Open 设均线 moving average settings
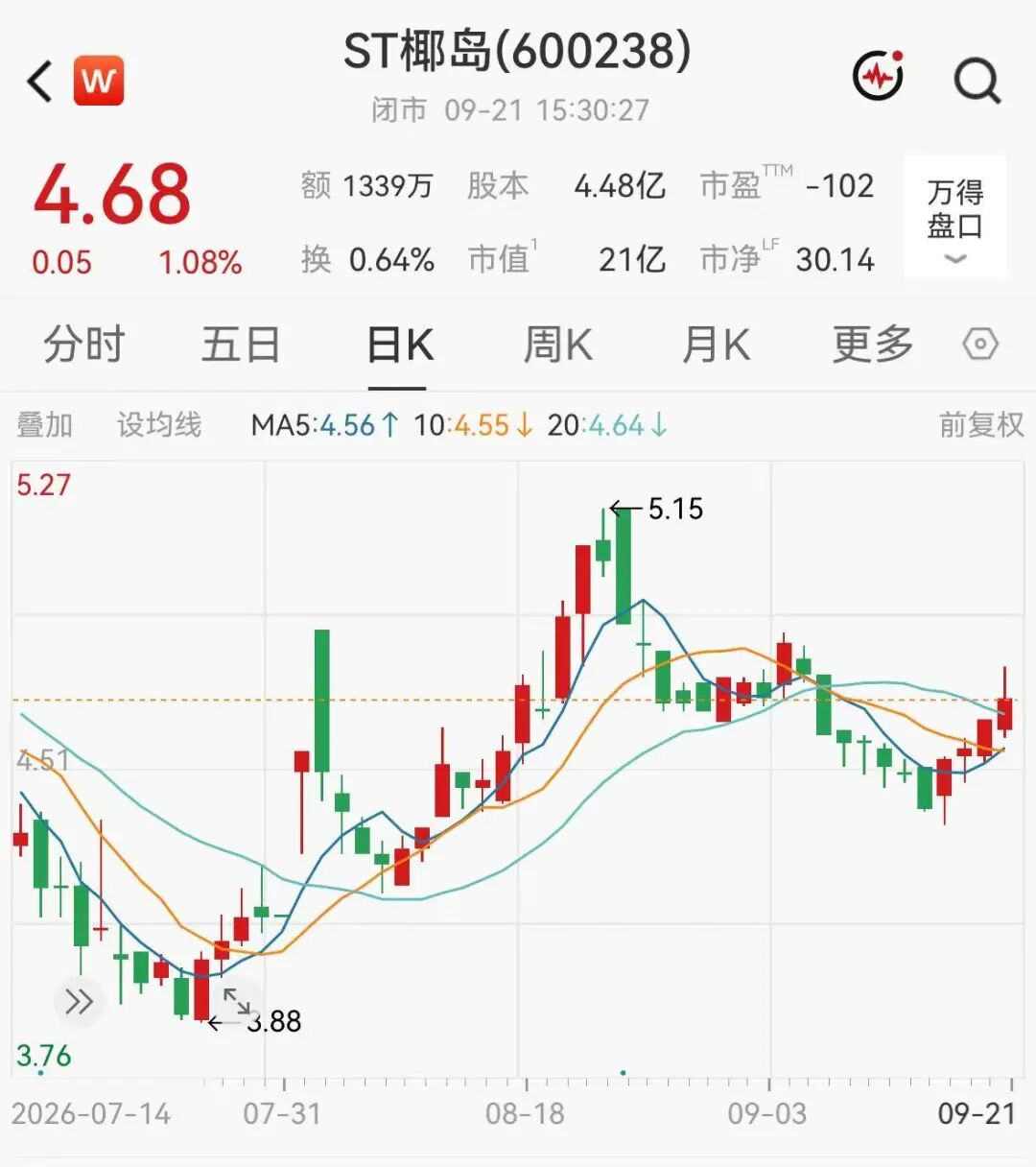This screenshot has width=1036, height=1167. click(159, 425)
